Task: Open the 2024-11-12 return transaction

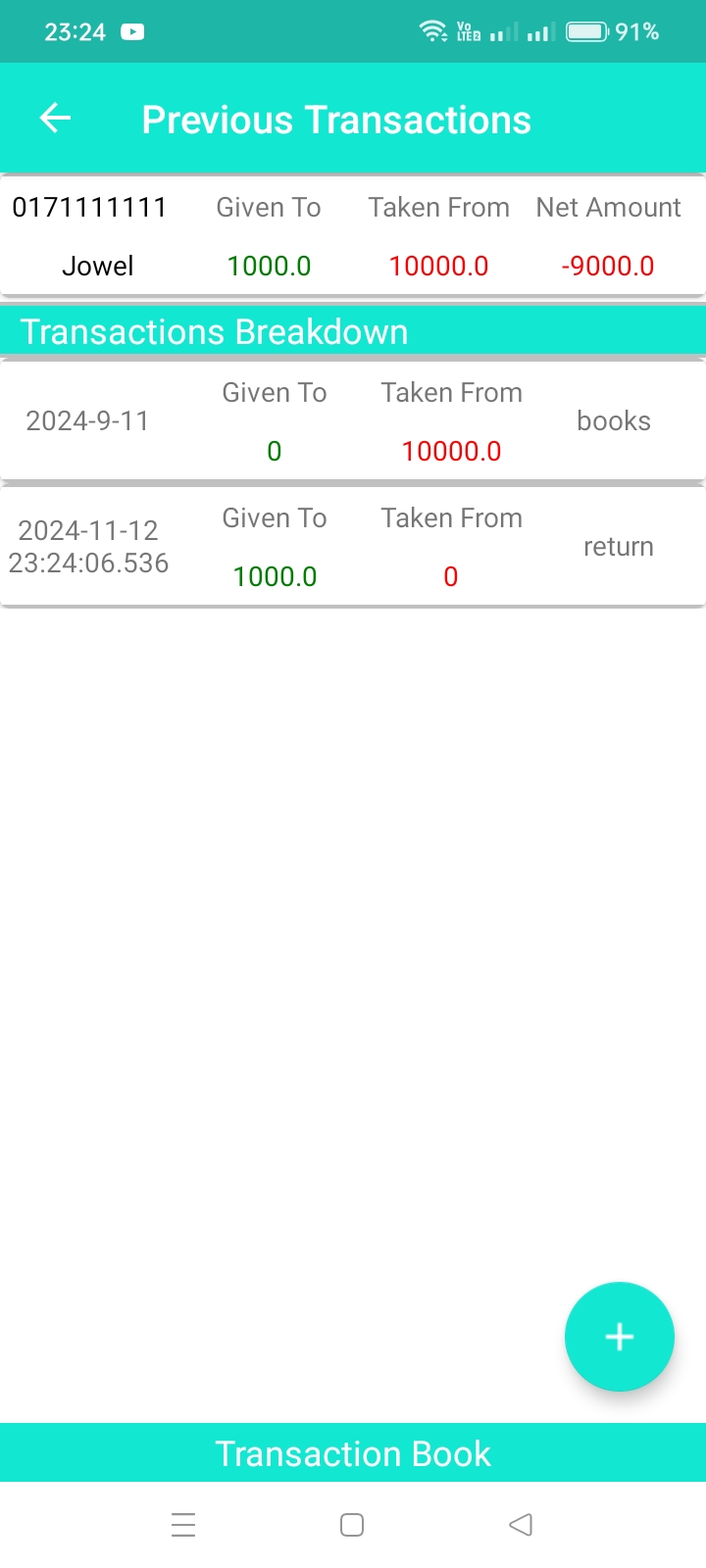Action: pos(352,547)
